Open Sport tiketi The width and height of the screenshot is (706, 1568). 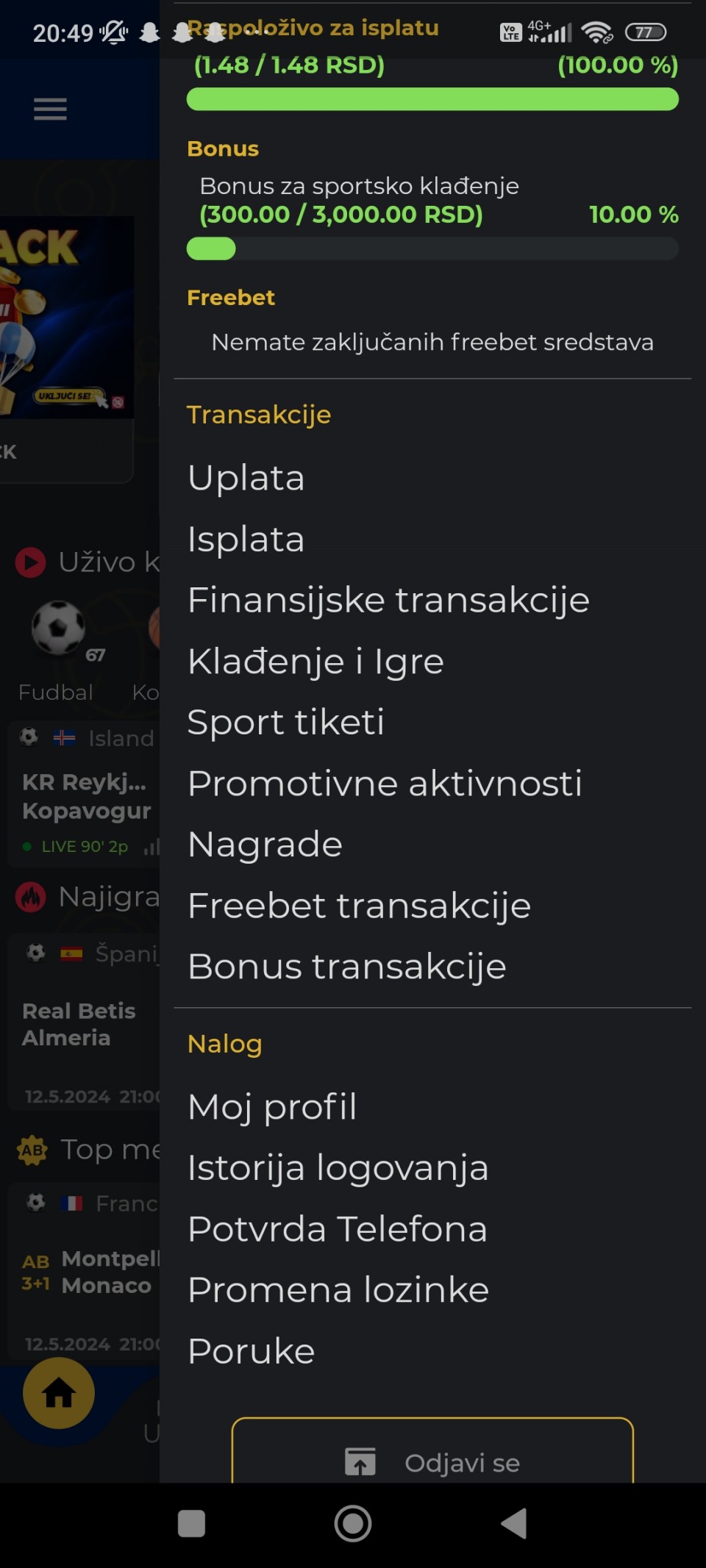pyautogui.click(x=285, y=722)
